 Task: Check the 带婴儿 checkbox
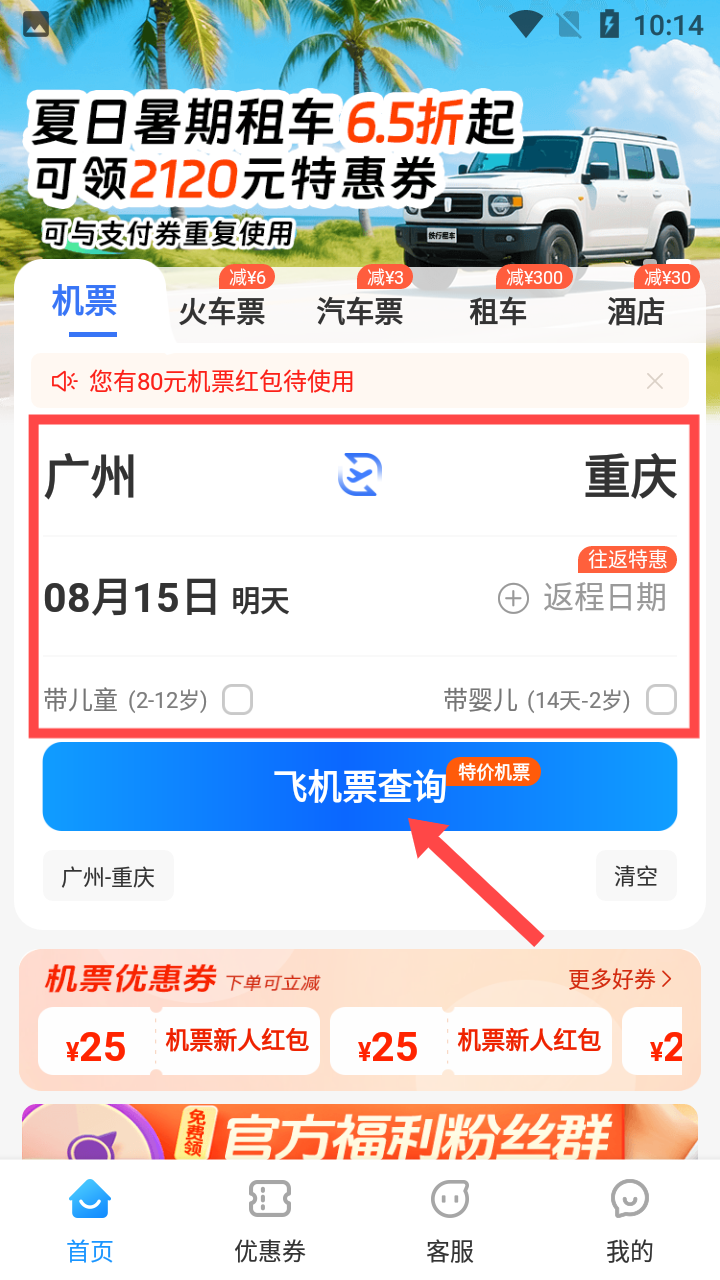661,700
